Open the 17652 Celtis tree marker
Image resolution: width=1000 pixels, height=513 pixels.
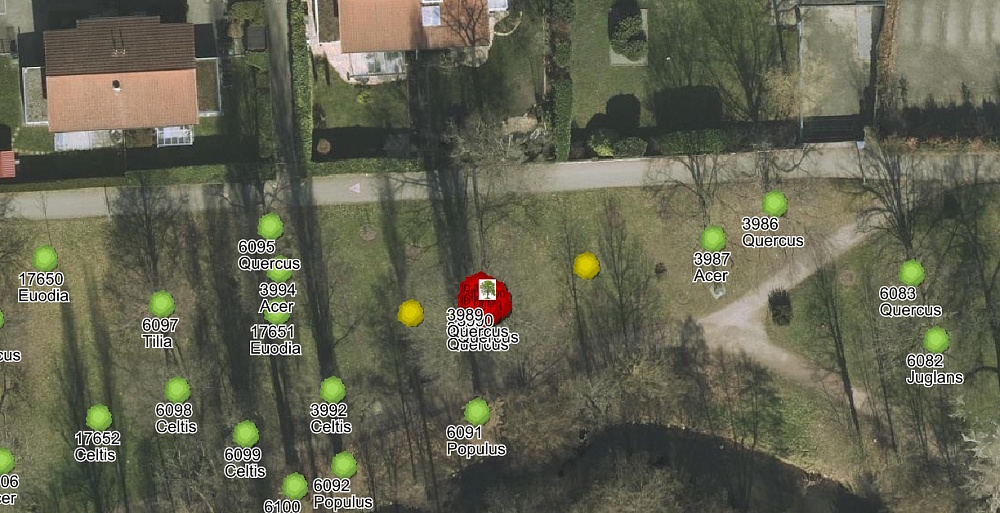click(x=98, y=417)
